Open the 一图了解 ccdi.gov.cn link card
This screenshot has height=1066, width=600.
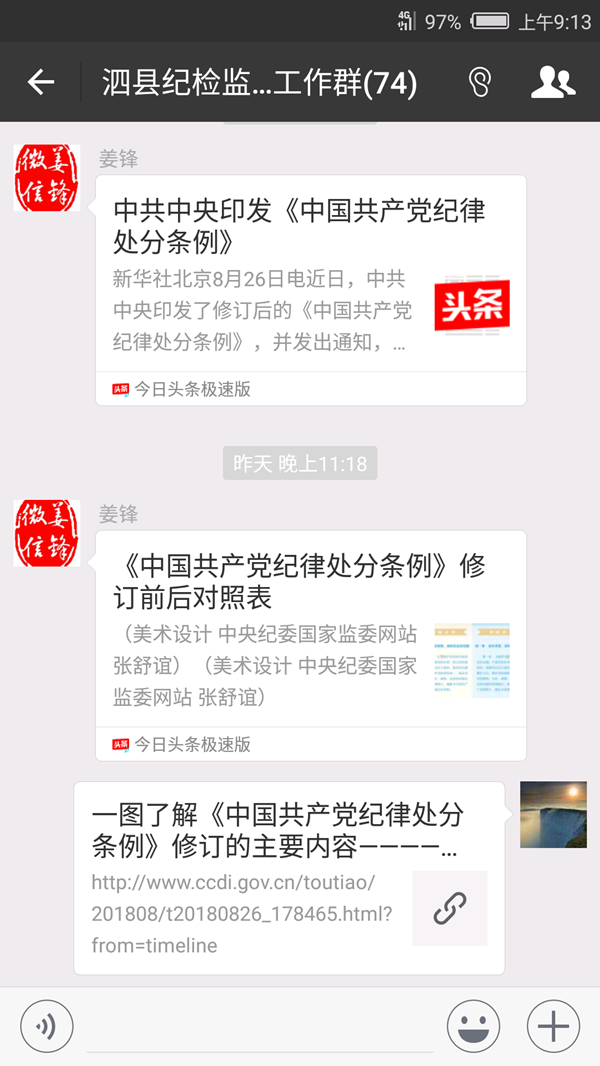tap(290, 878)
